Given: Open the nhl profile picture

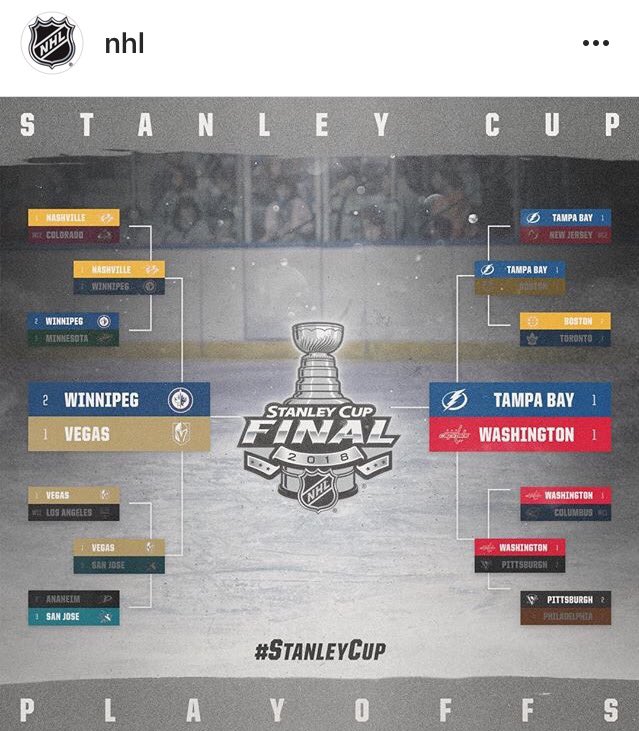Looking at the screenshot, I should coord(51,43).
